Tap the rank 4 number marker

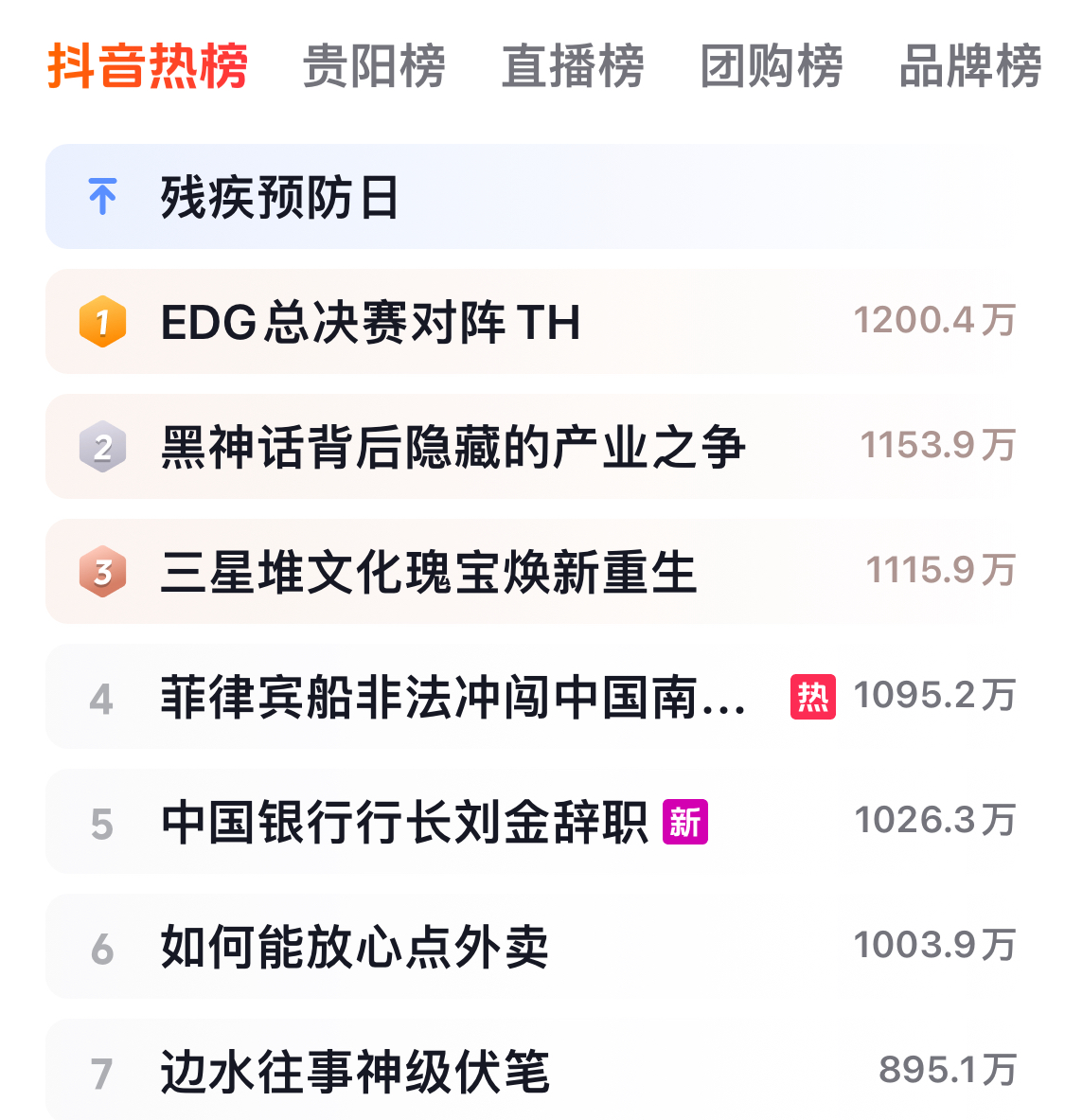[x=101, y=697]
